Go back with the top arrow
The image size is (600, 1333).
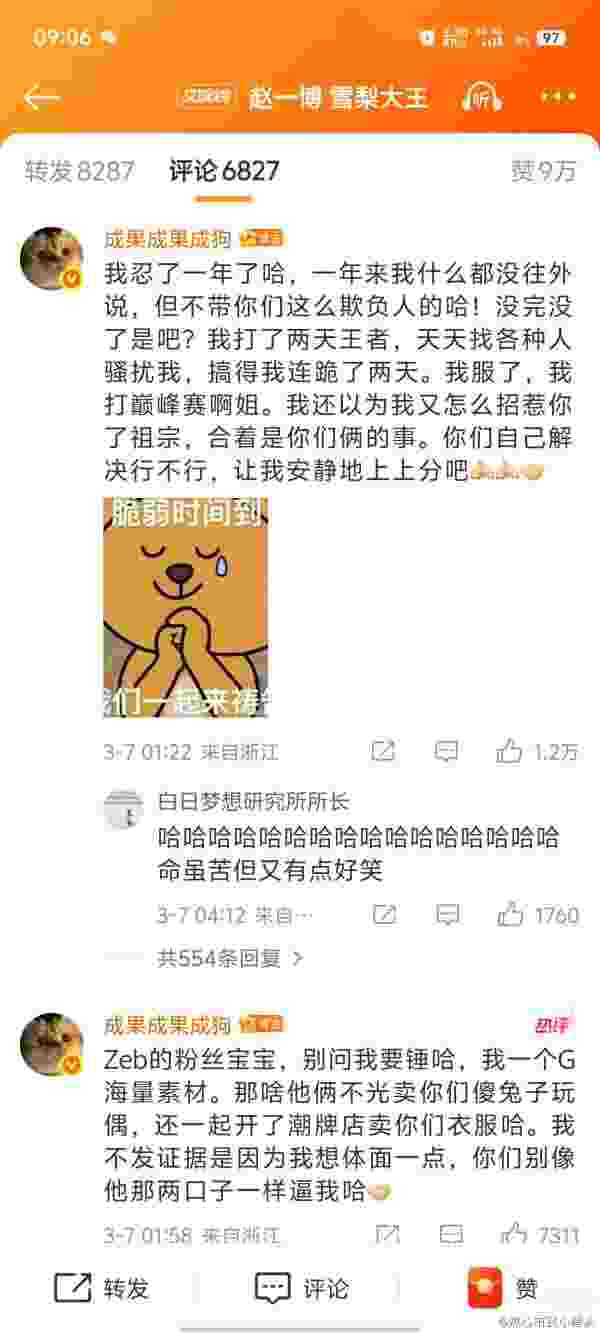click(40, 97)
